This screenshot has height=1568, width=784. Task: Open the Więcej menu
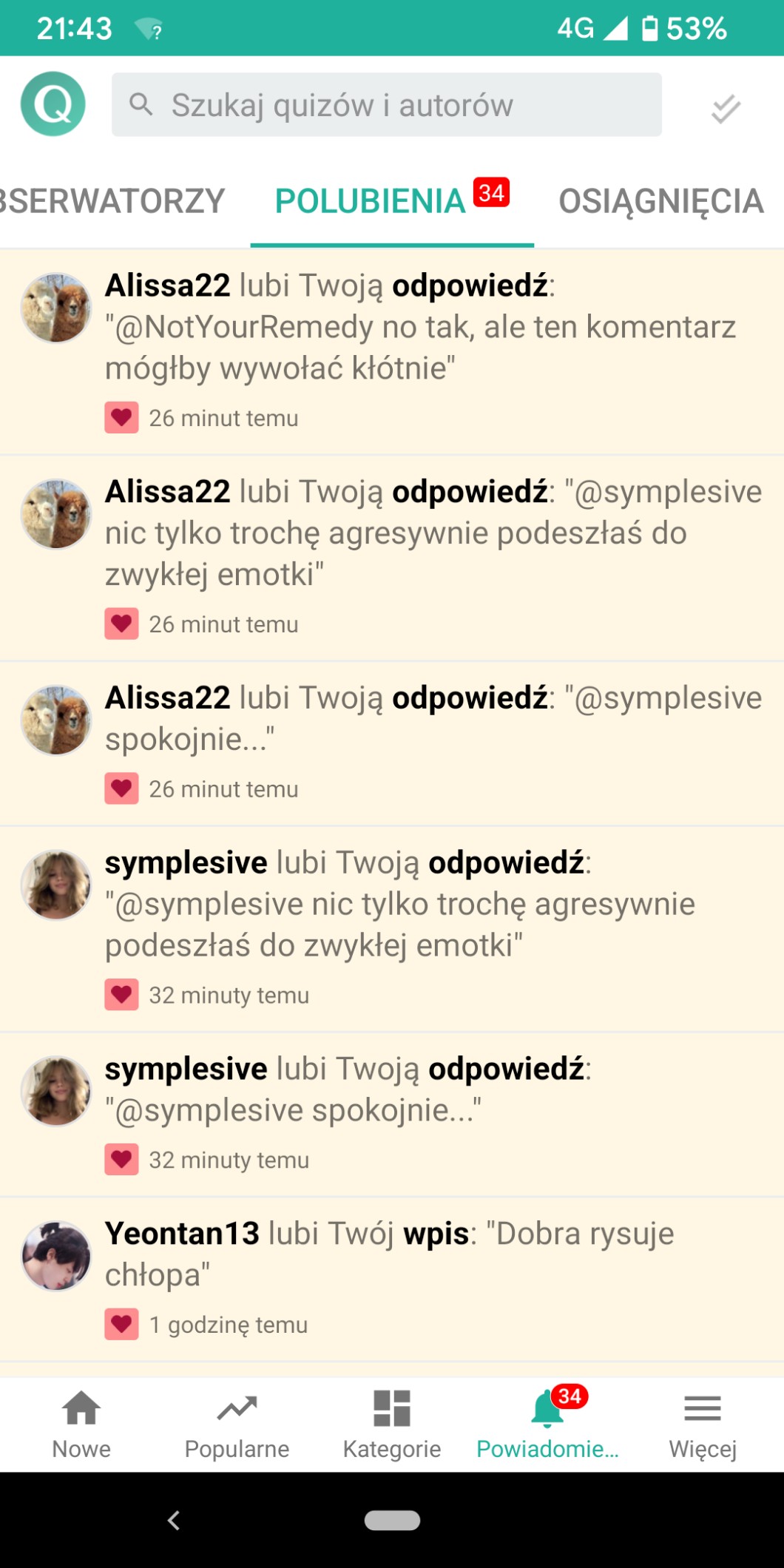coord(703,1424)
